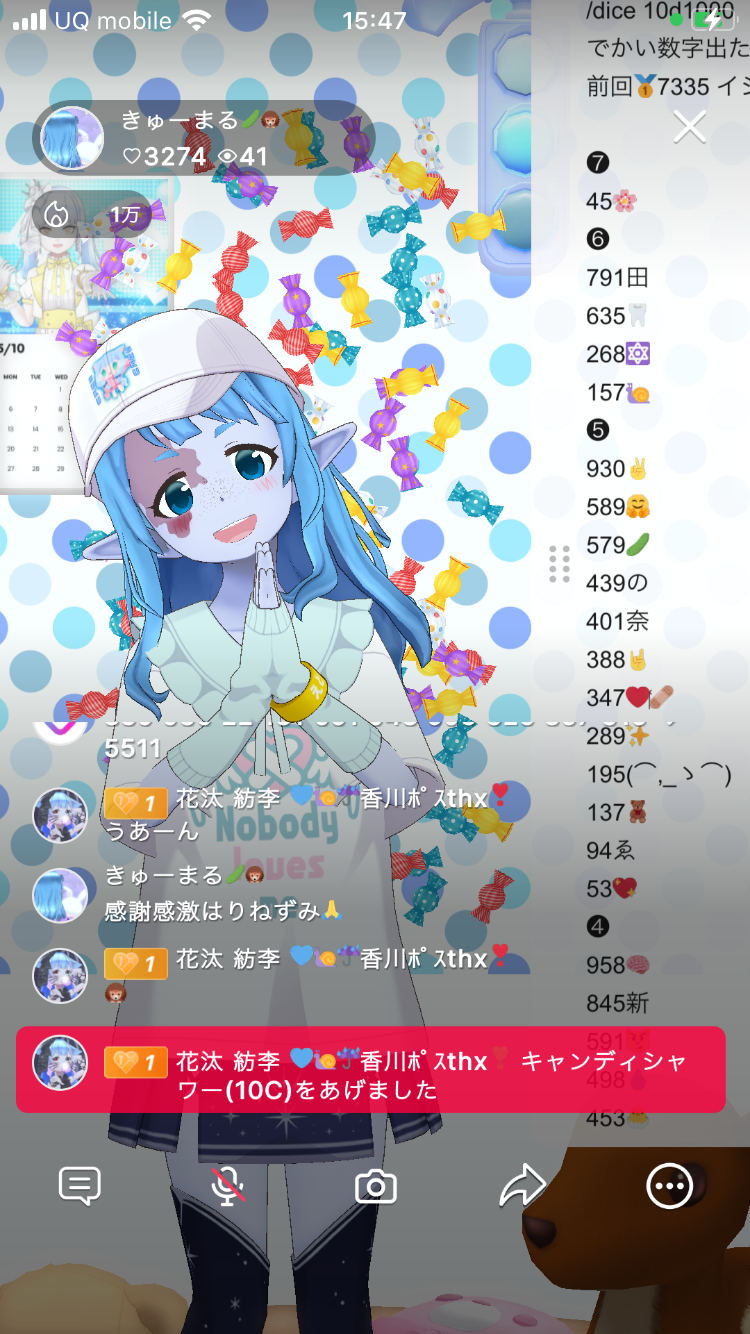Open the 1万 flame ranking badge
Screen dimensions: 750x1334
coord(91,214)
